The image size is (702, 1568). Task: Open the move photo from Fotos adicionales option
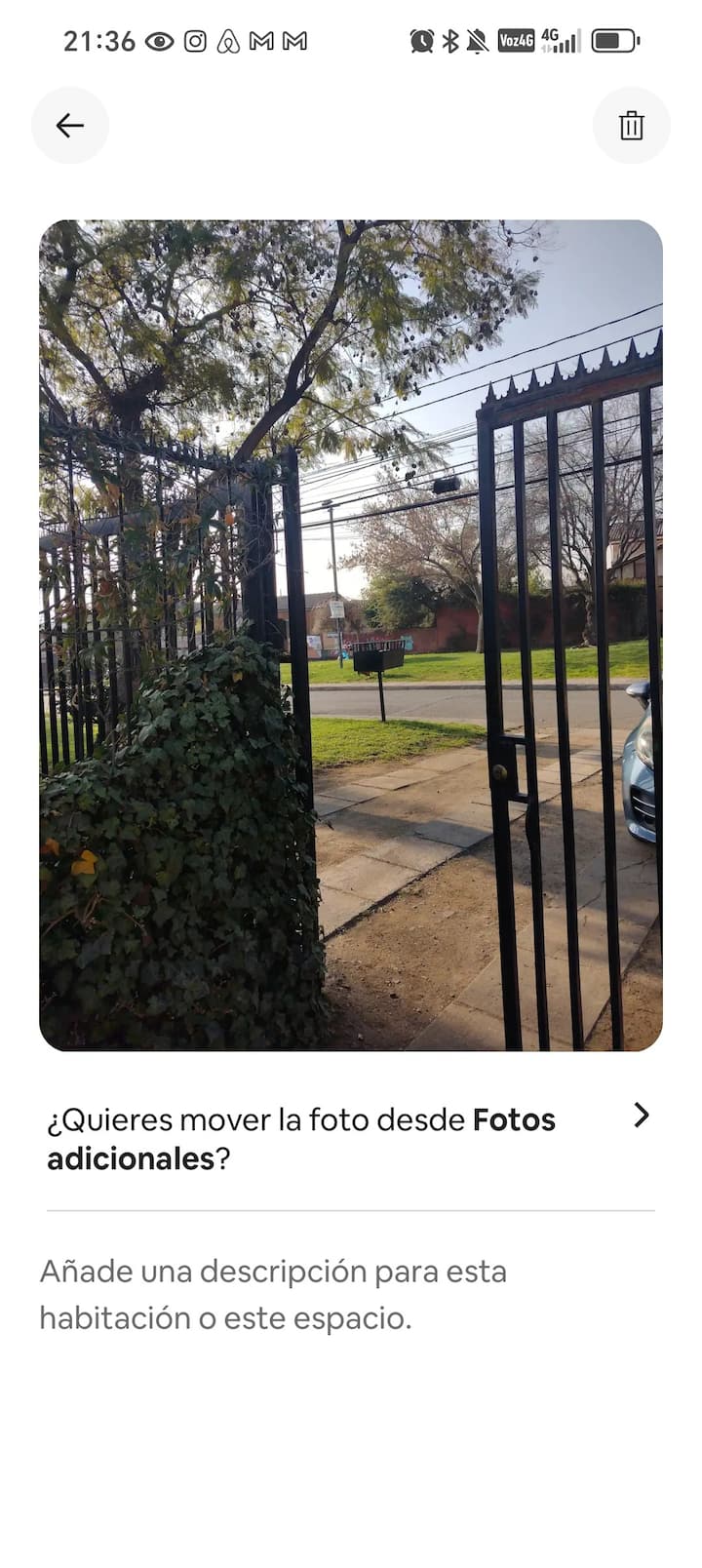click(x=349, y=1139)
